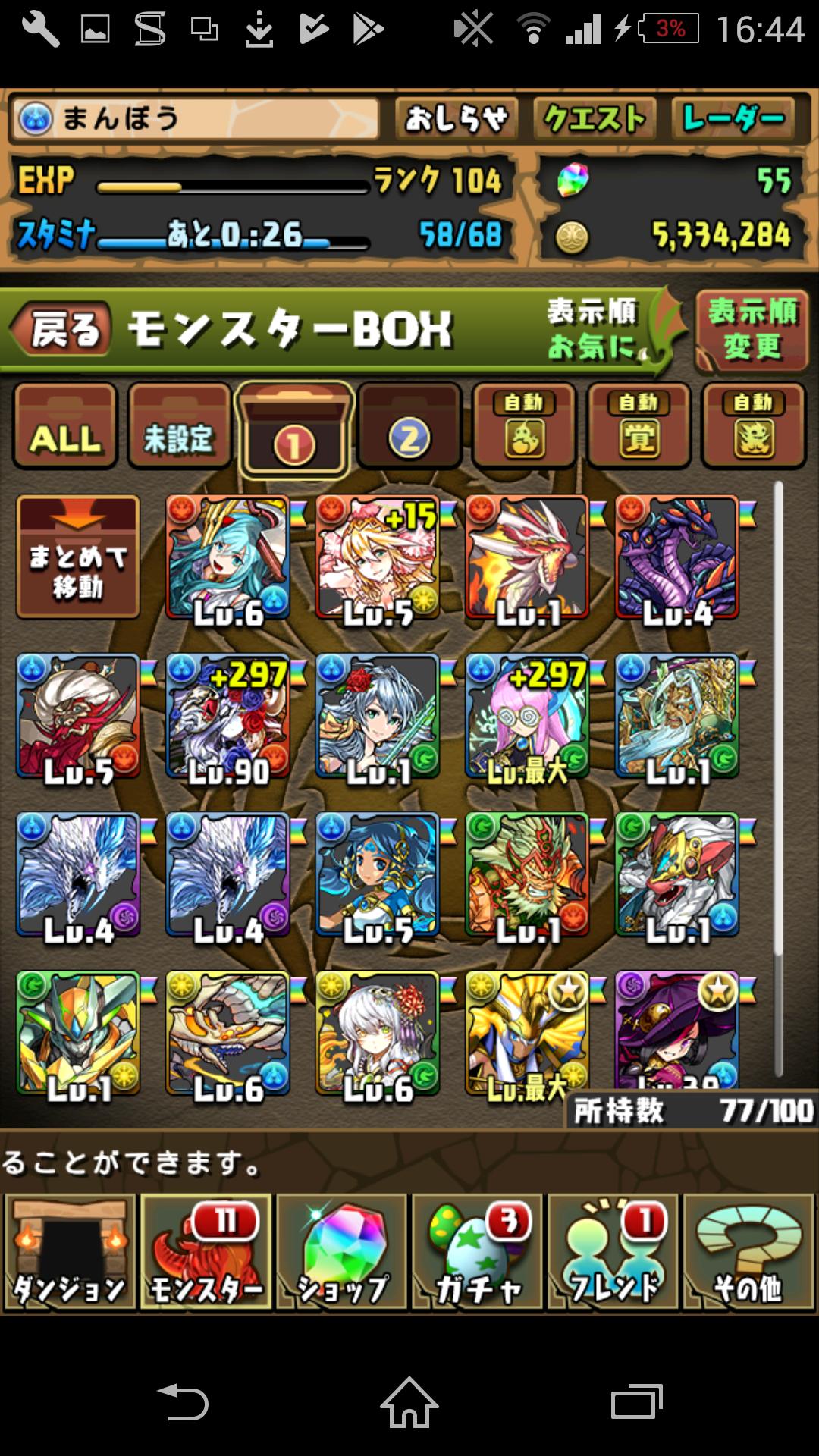Open the クエスト quest button
Screen dimensions: 819x1456
[595, 118]
